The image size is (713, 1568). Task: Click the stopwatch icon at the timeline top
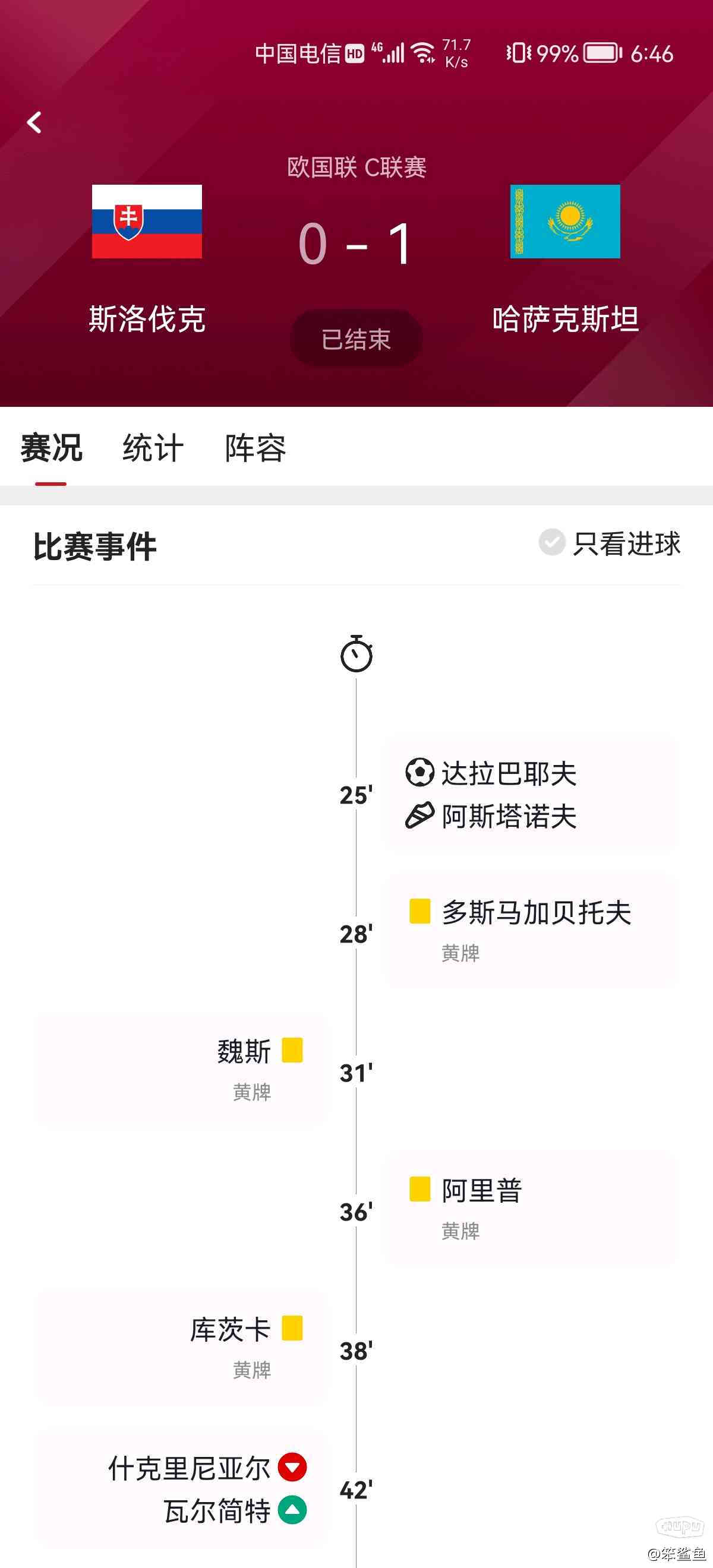[356, 653]
